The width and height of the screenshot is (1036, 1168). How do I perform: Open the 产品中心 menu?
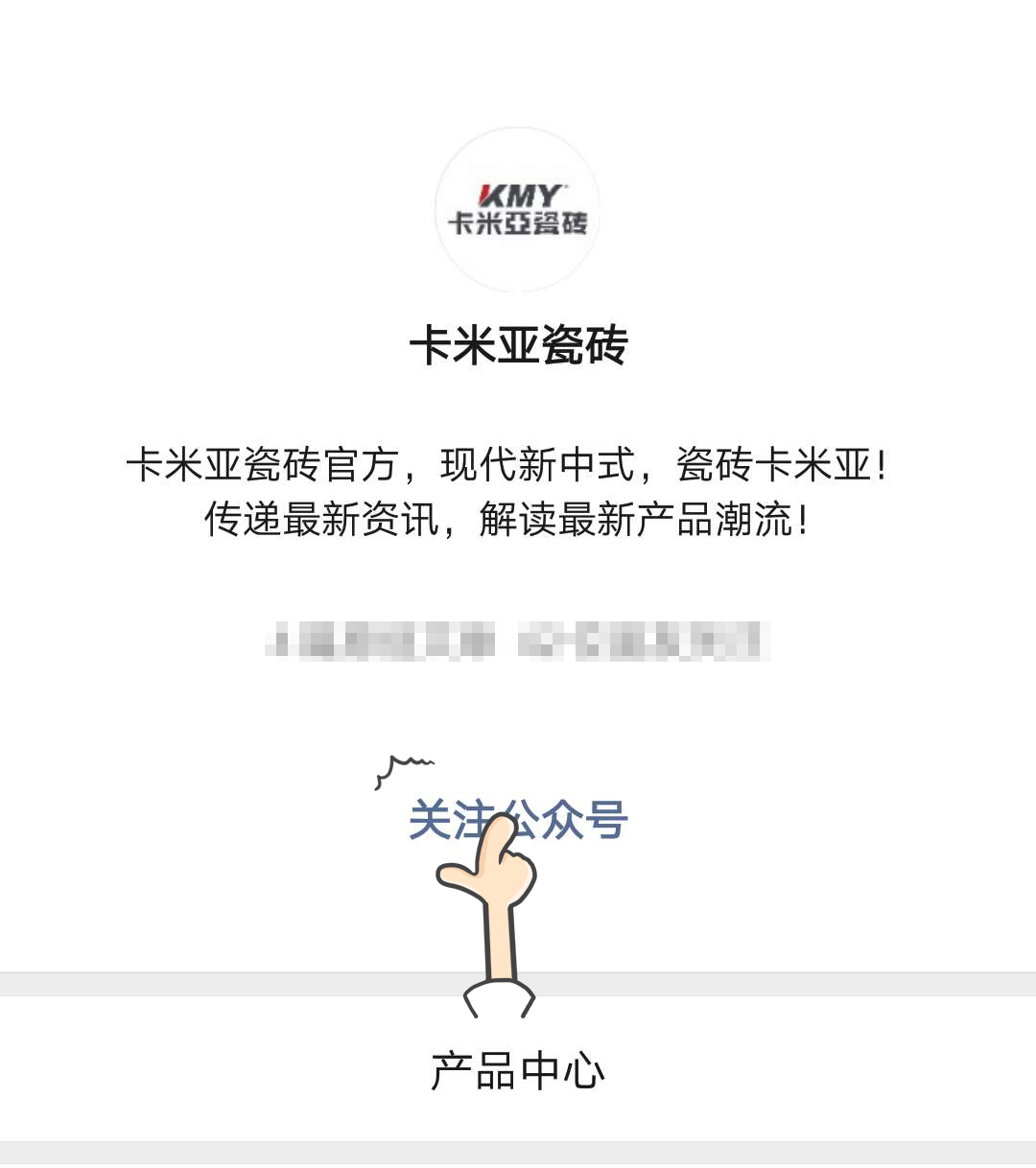click(x=517, y=1070)
